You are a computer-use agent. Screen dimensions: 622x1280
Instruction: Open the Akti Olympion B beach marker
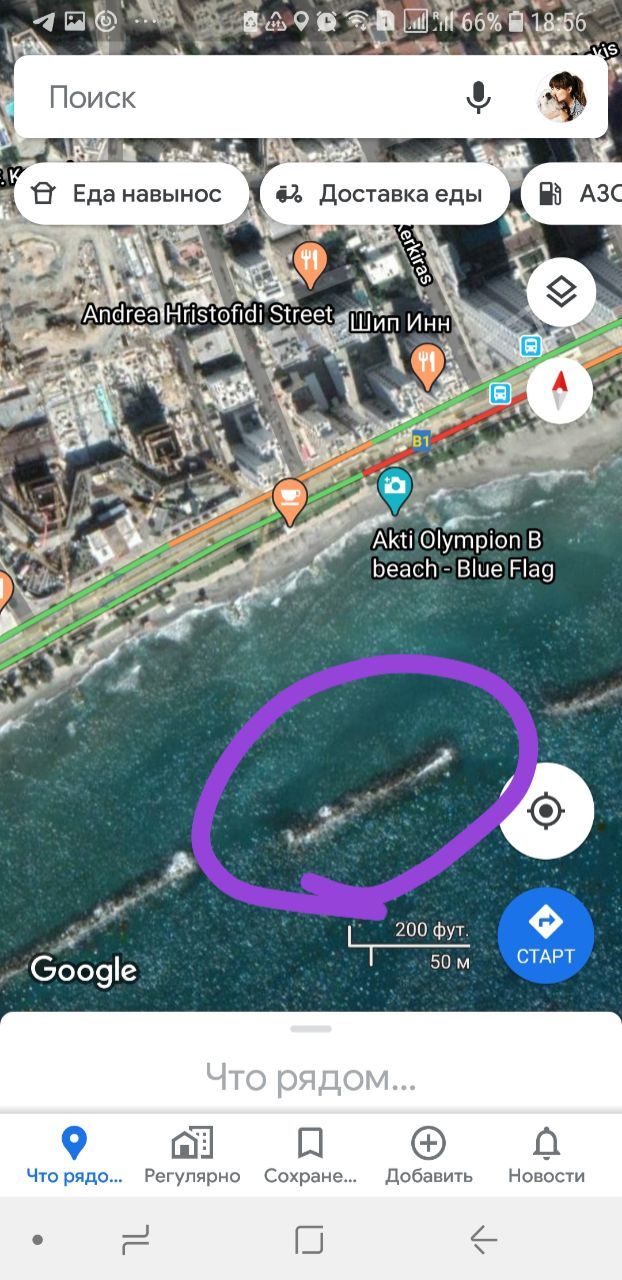396,489
